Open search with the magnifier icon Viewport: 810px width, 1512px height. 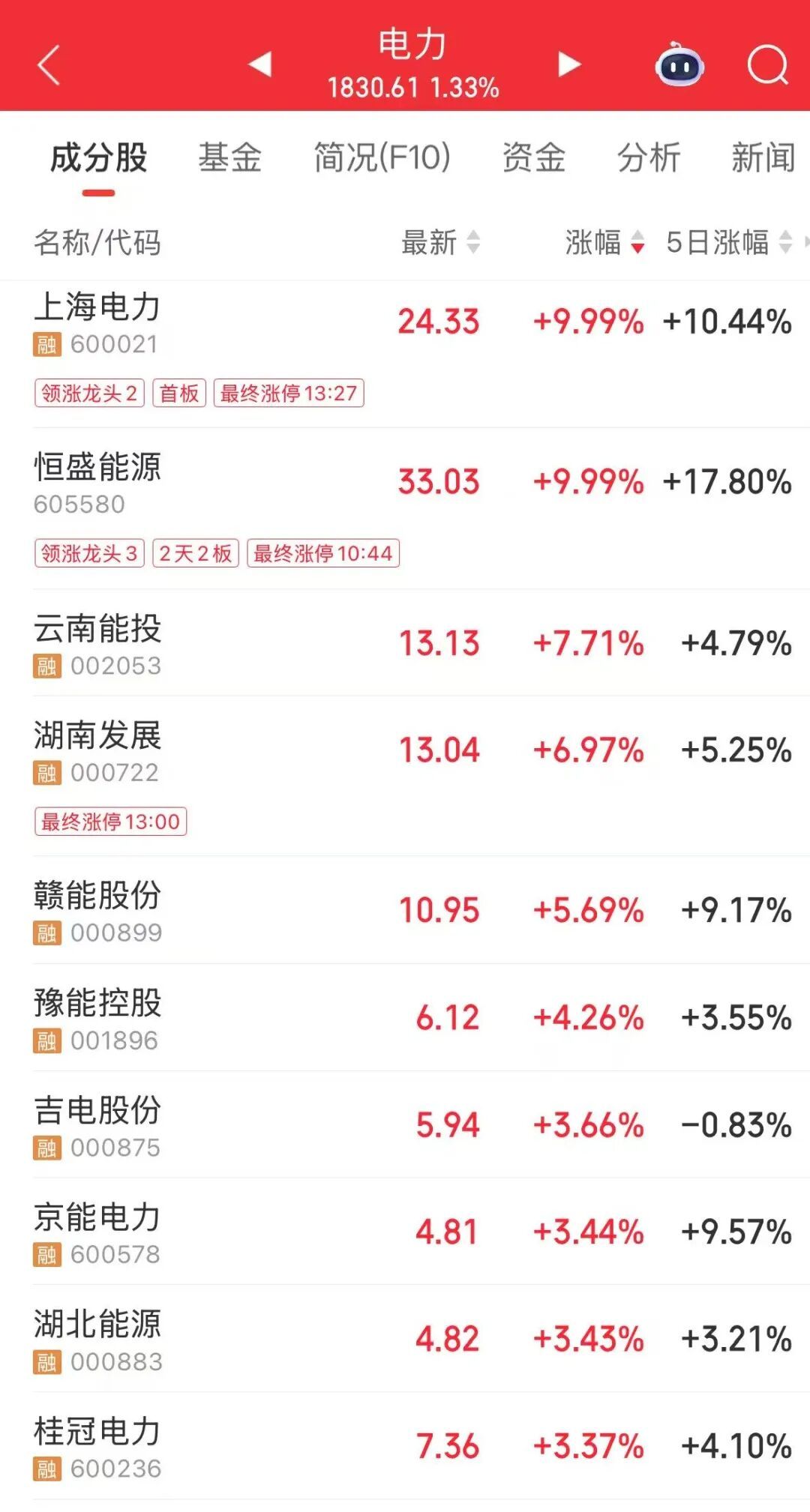coord(767,65)
